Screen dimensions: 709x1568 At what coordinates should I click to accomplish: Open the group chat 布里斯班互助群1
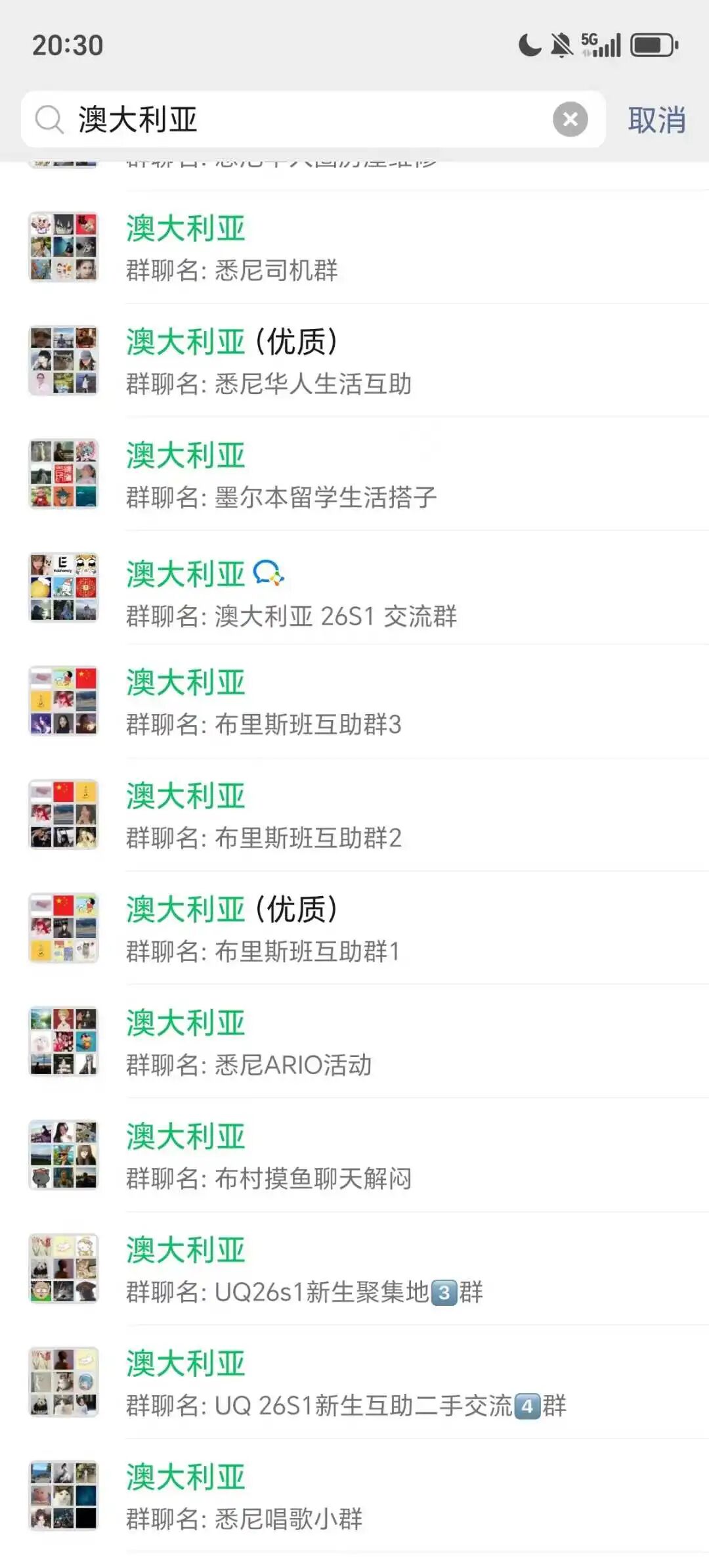point(354,930)
